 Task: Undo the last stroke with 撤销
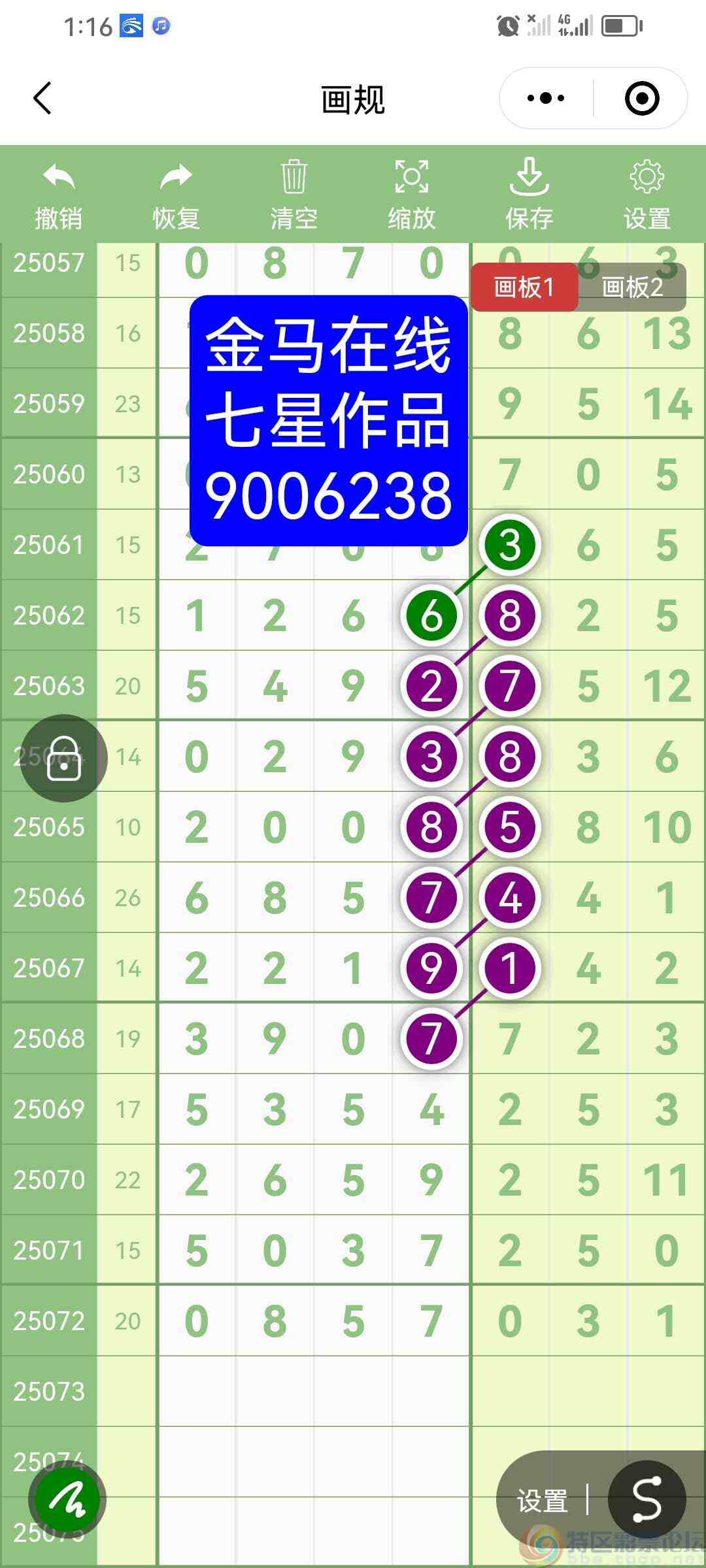59,195
